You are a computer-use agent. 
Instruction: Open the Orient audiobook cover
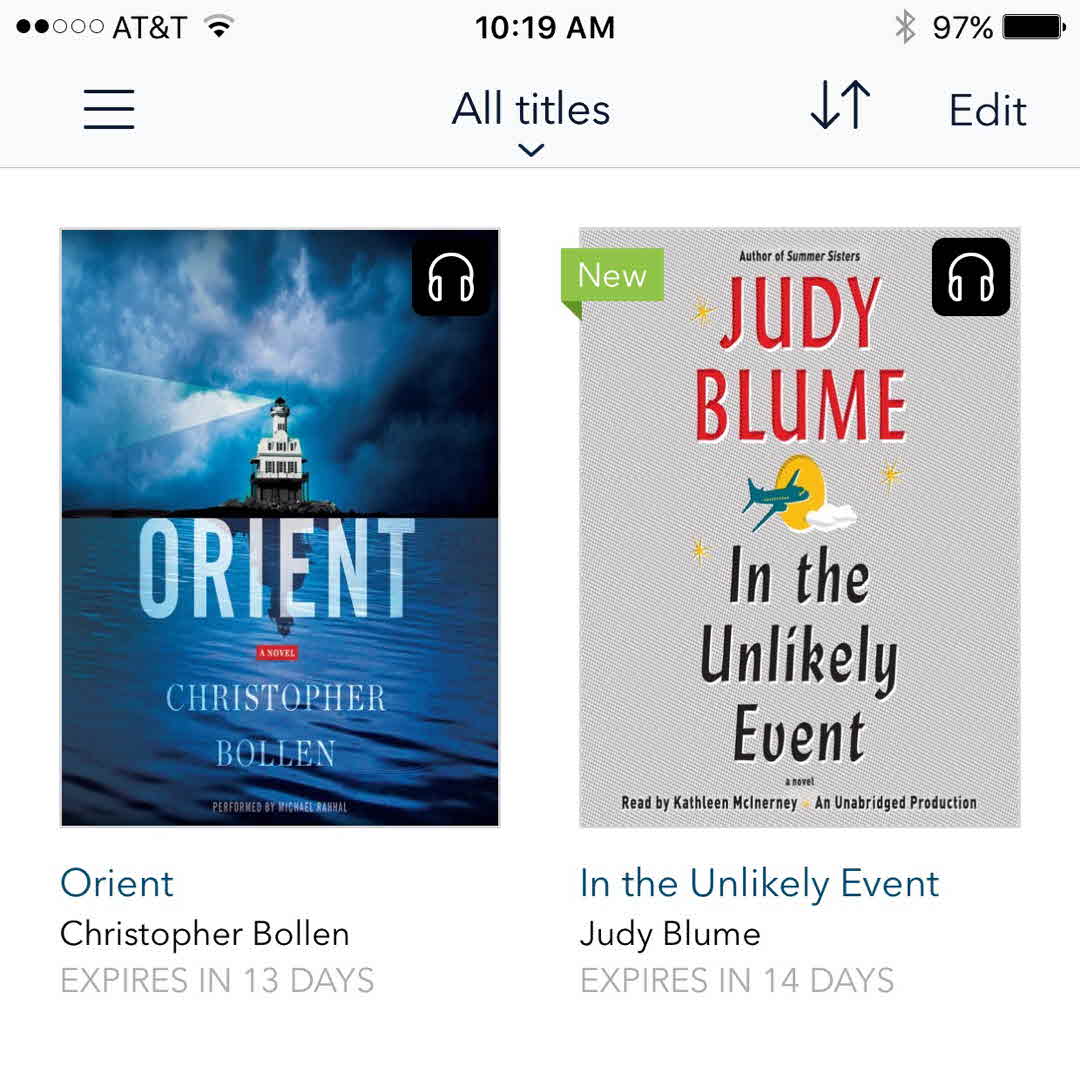click(280, 528)
